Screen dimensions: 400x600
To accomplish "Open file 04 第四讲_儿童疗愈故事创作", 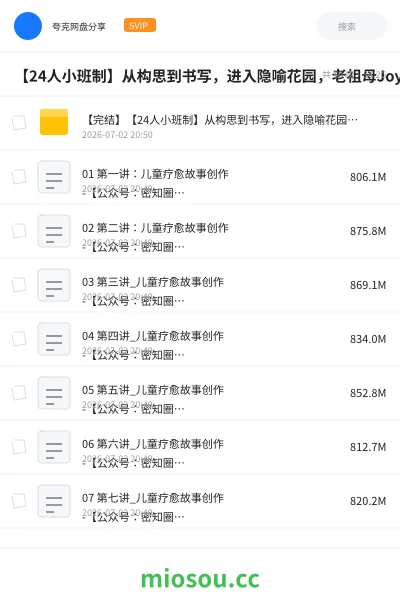I will [x=200, y=339].
